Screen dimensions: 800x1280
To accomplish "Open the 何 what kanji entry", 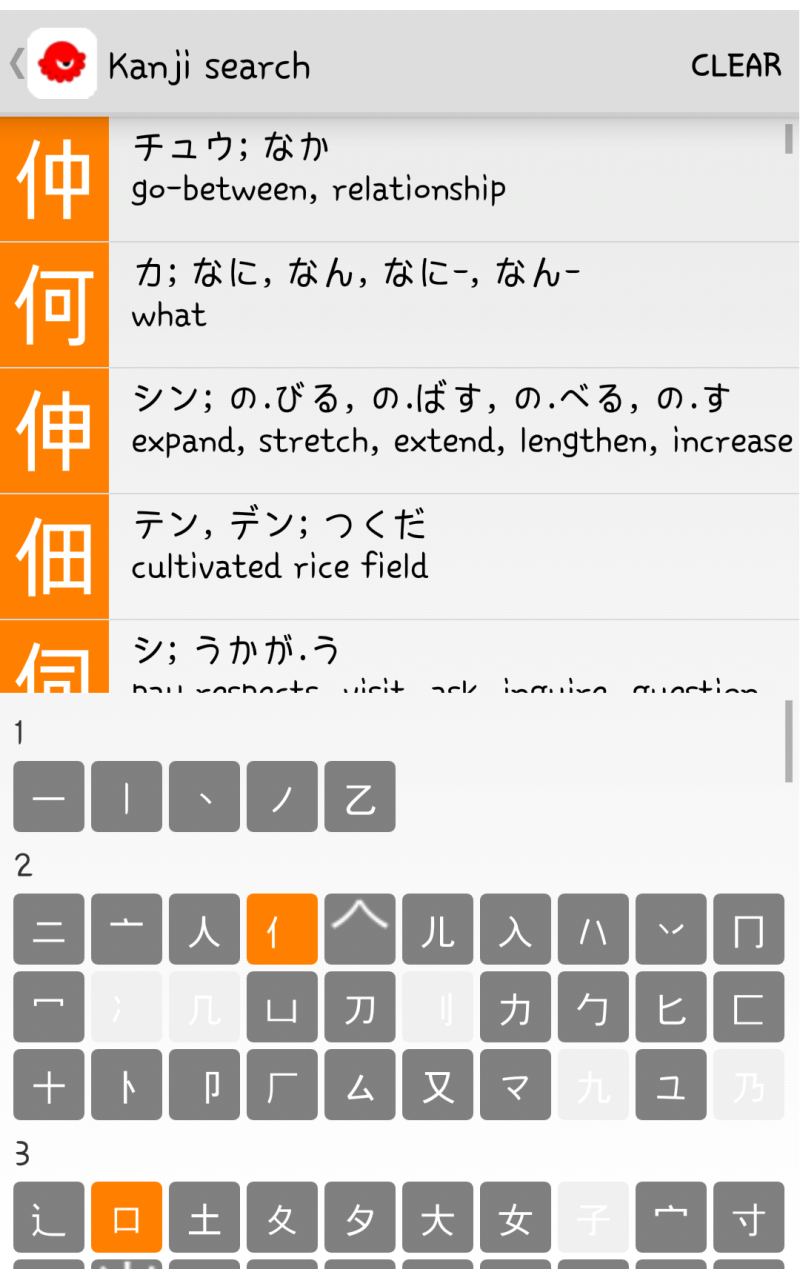I will tap(400, 305).
